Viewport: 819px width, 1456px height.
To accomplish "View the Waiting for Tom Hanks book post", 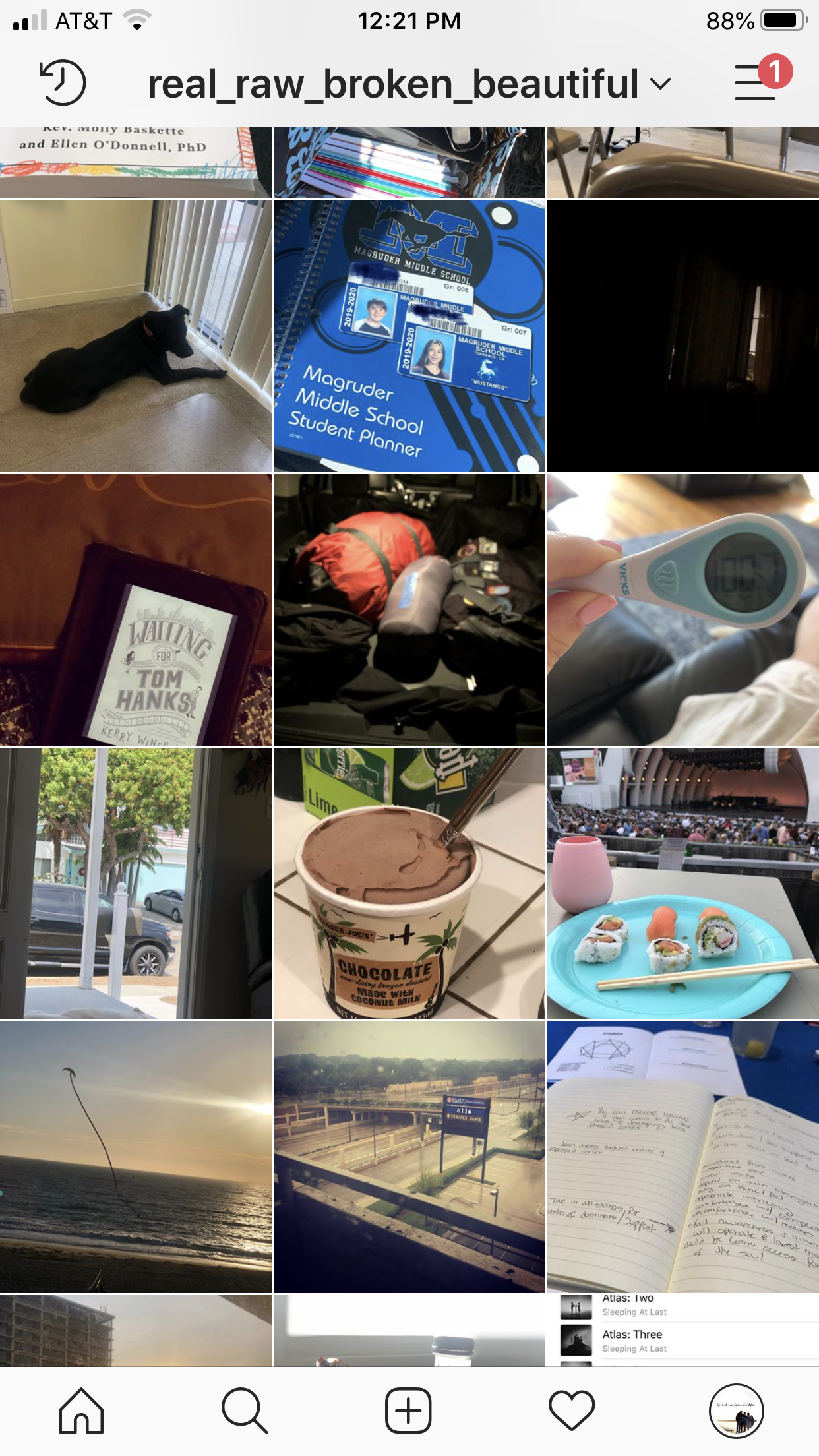I will 135,610.
